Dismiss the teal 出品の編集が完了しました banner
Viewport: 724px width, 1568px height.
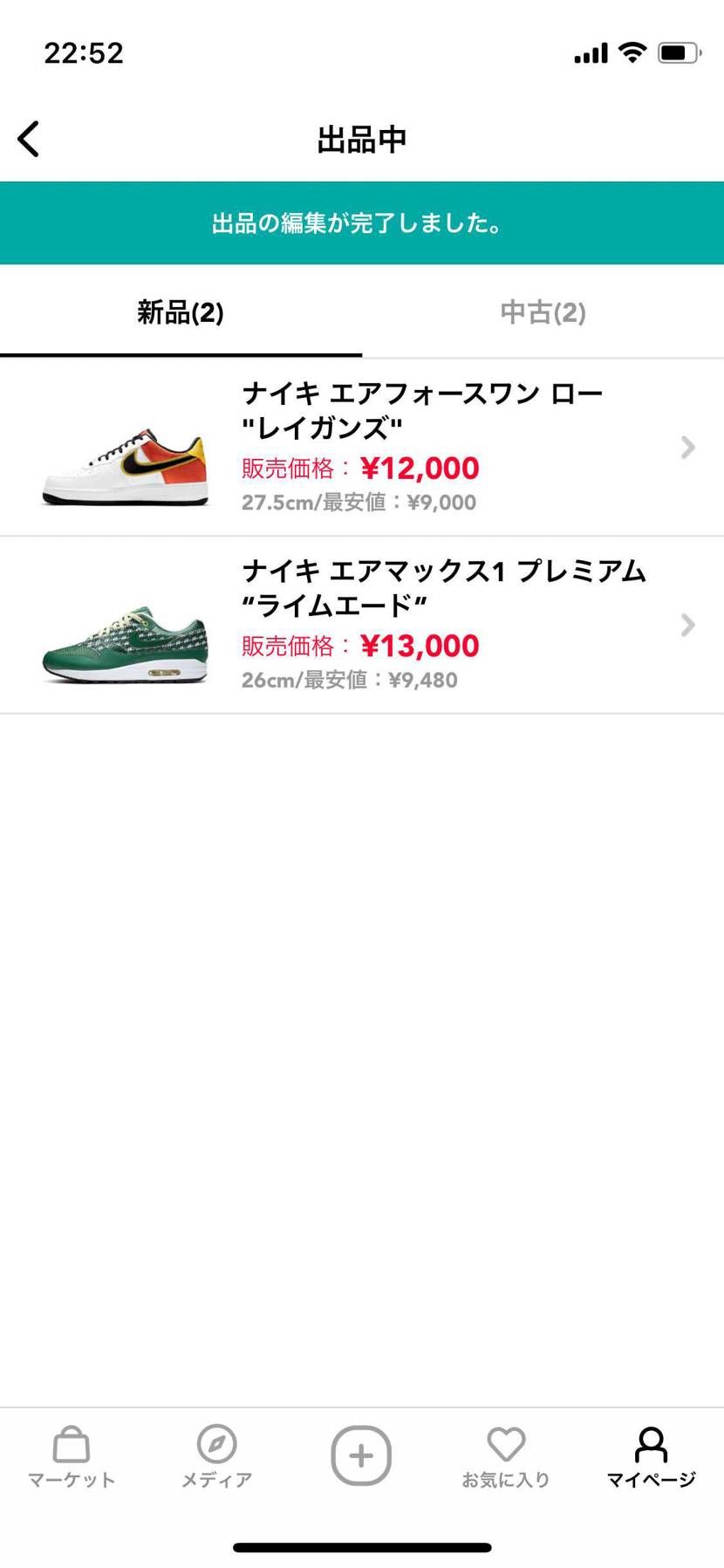point(362,223)
